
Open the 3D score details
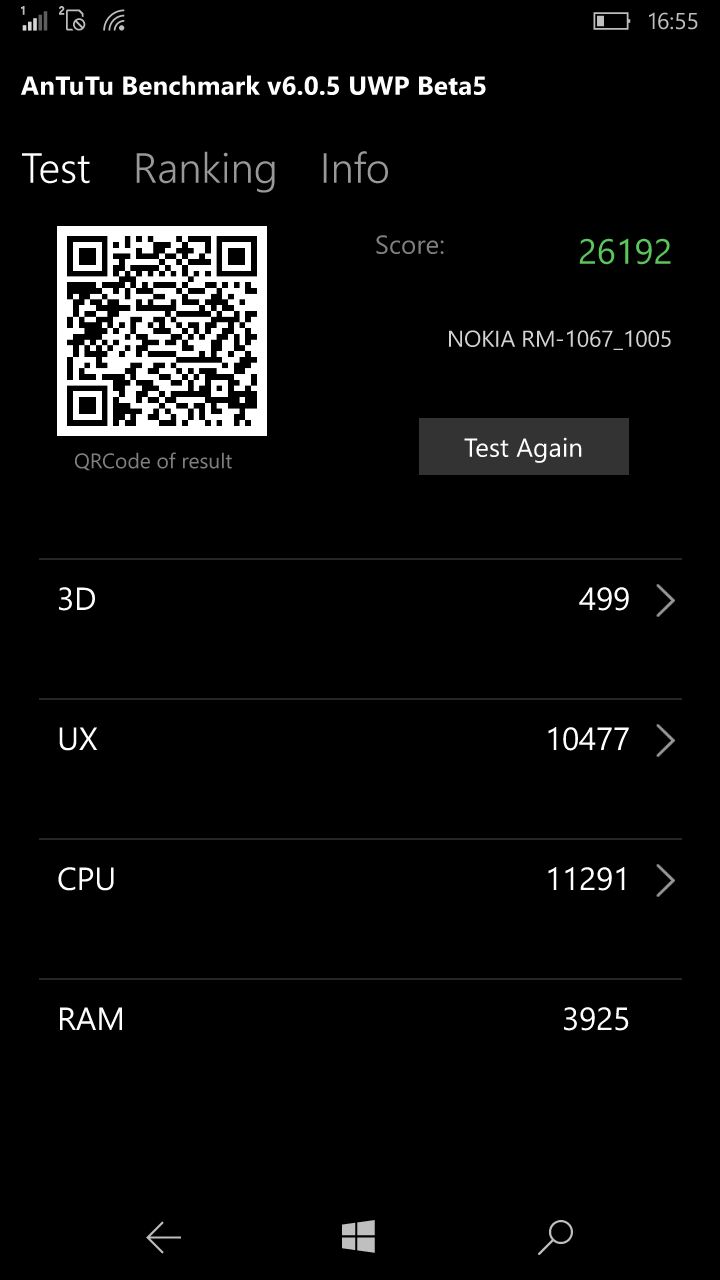click(x=665, y=600)
